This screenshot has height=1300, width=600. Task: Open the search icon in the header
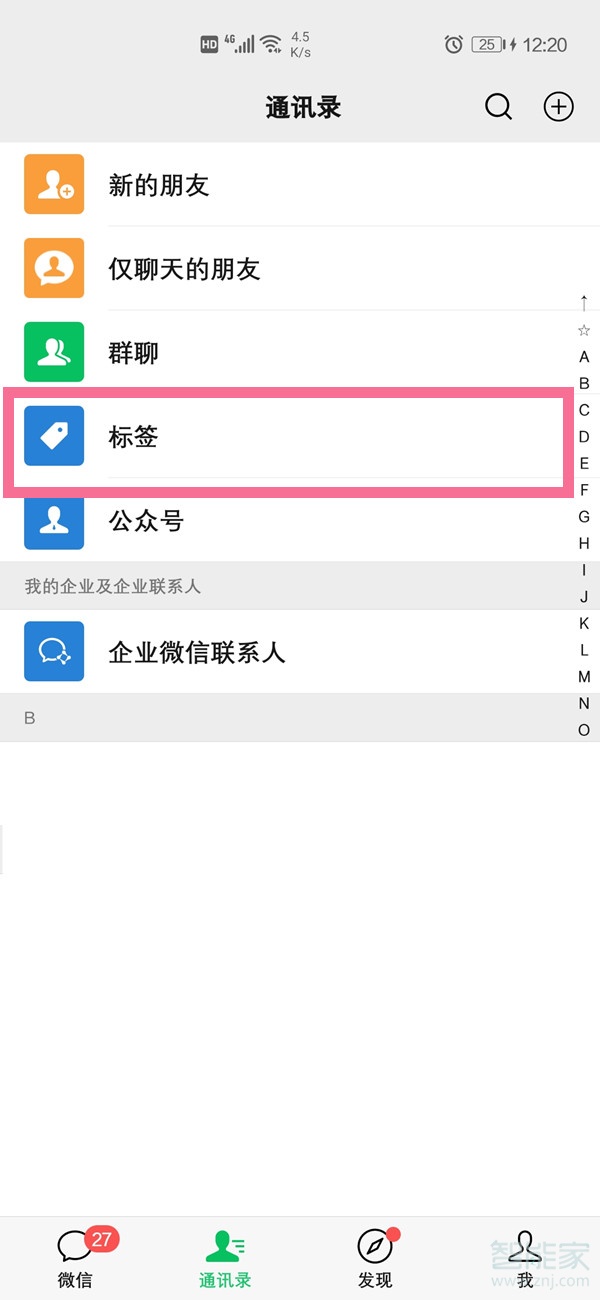(x=498, y=107)
